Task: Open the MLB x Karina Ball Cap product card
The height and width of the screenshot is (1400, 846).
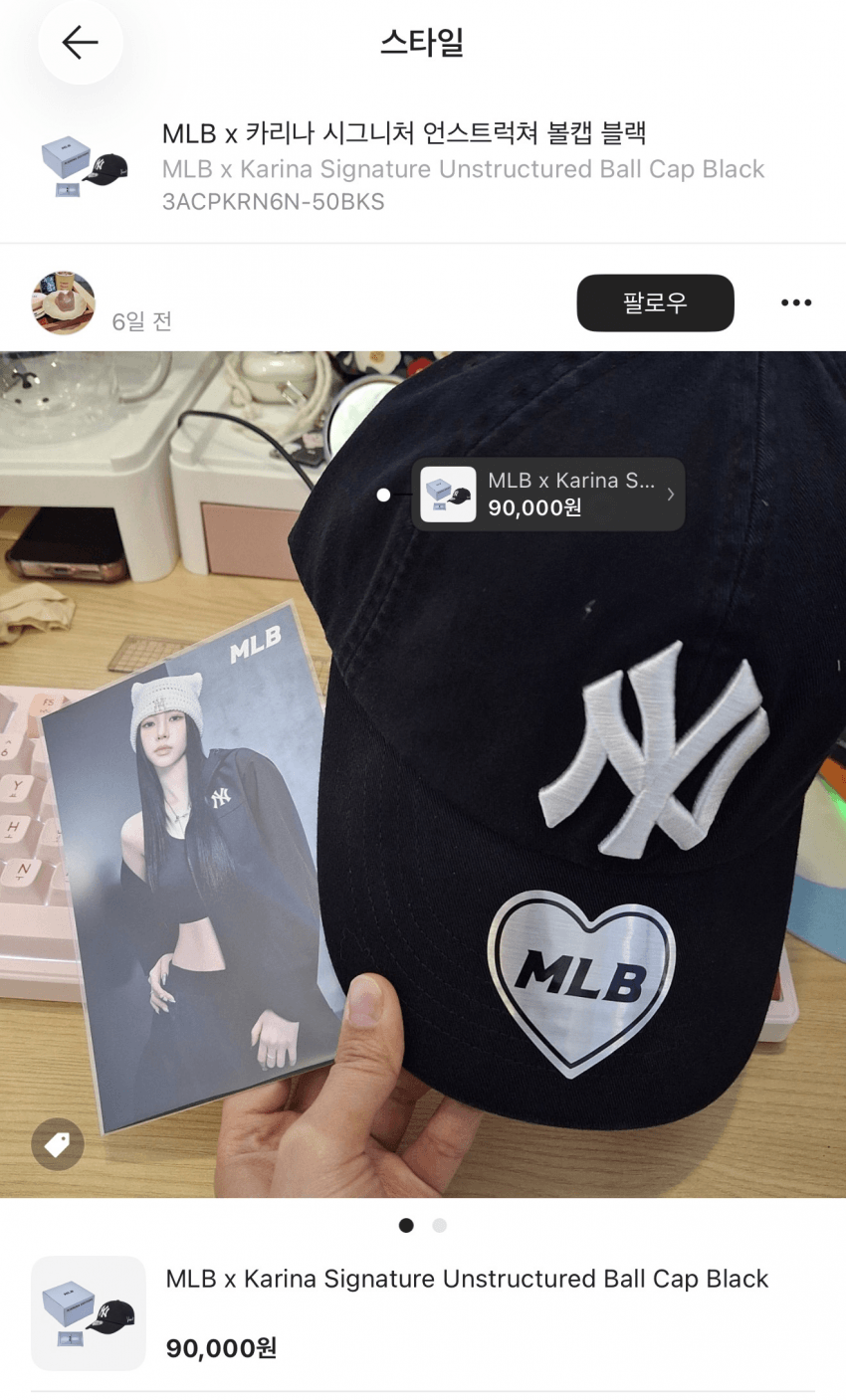Action: pos(423,1312)
